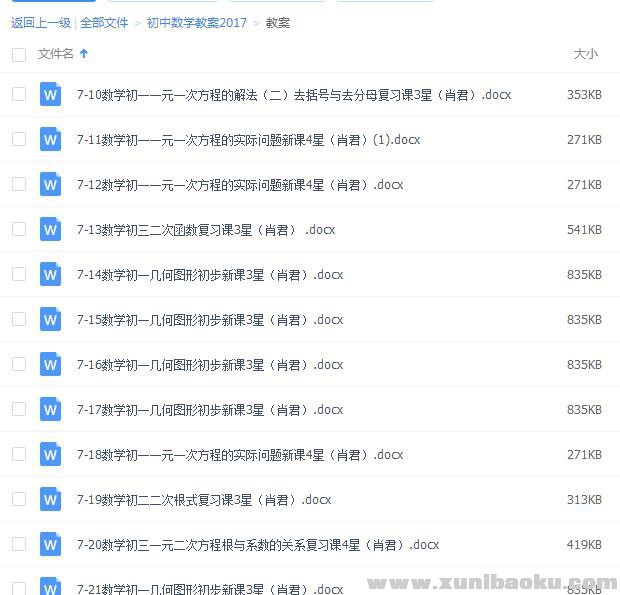This screenshot has width=620, height=595.
Task: Open file 7-19数学初二二次根式复习课
Action: point(203,500)
